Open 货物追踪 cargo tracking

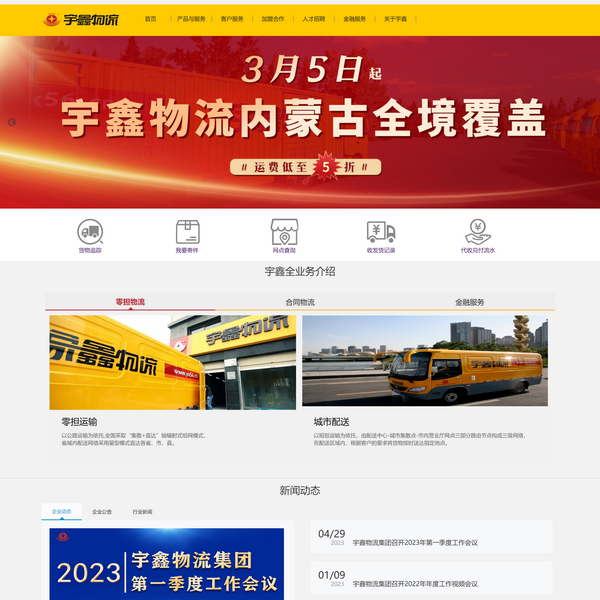click(90, 236)
